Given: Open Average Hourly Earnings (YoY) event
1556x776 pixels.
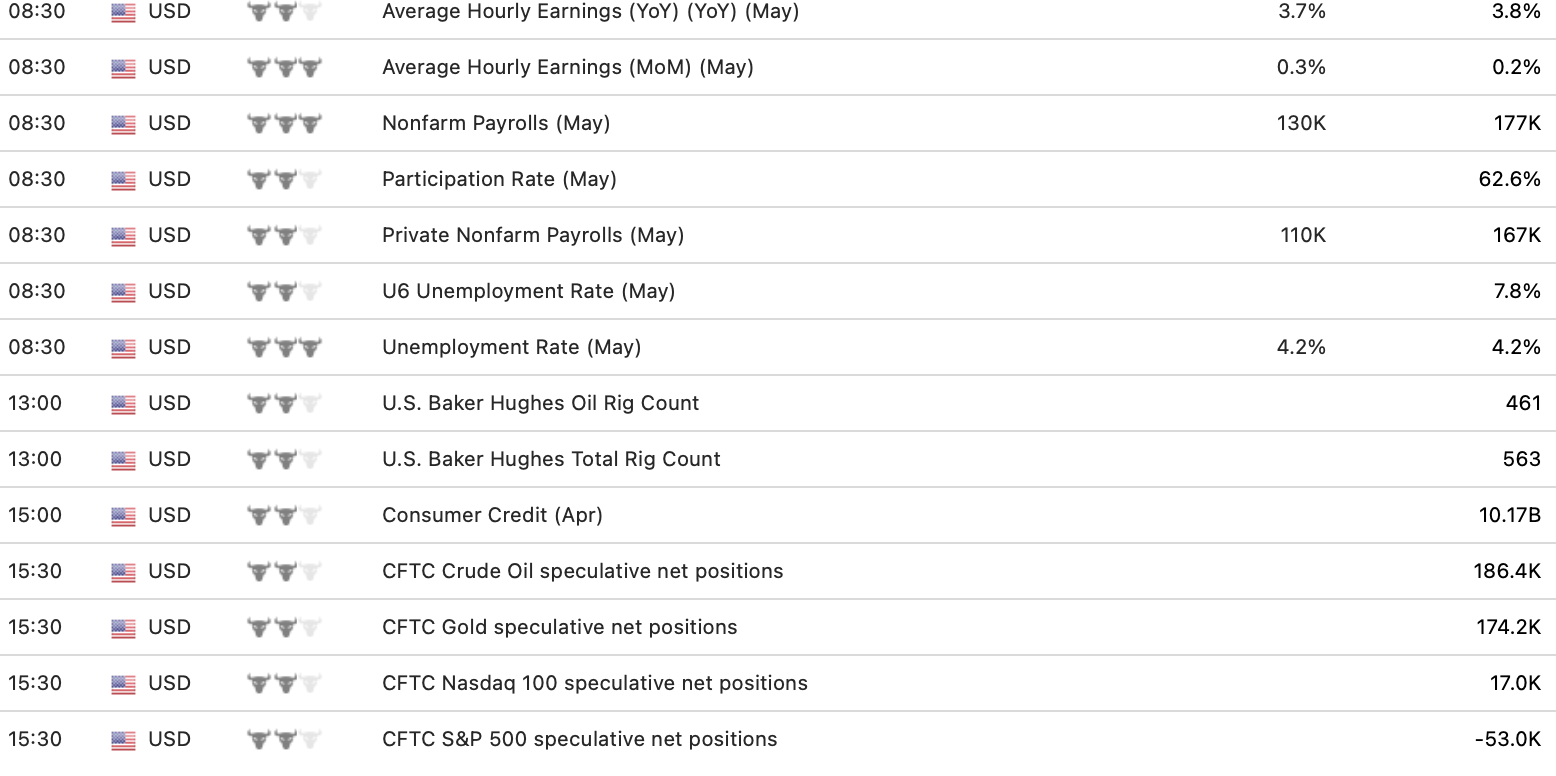Looking at the screenshot, I should [590, 12].
